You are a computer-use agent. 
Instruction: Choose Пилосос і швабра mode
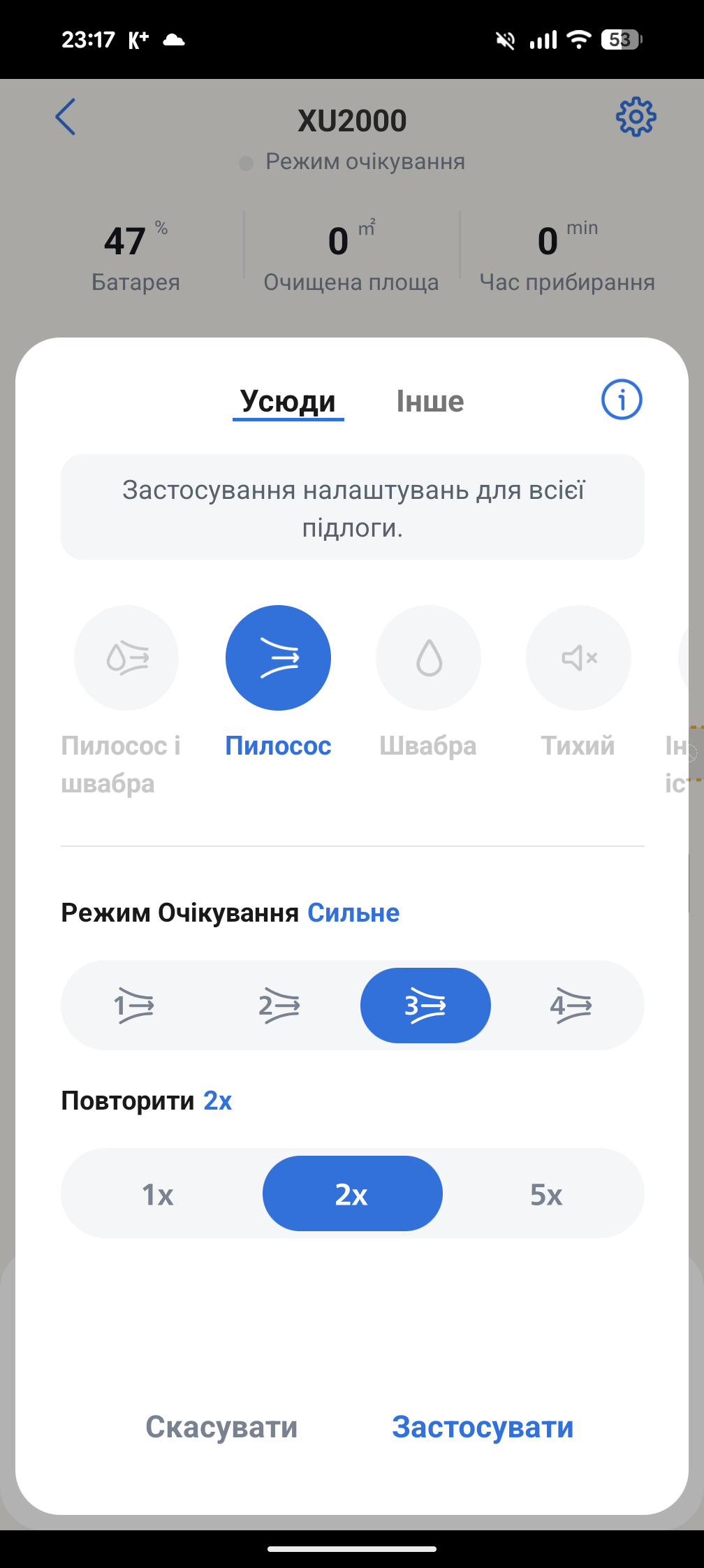point(126,658)
